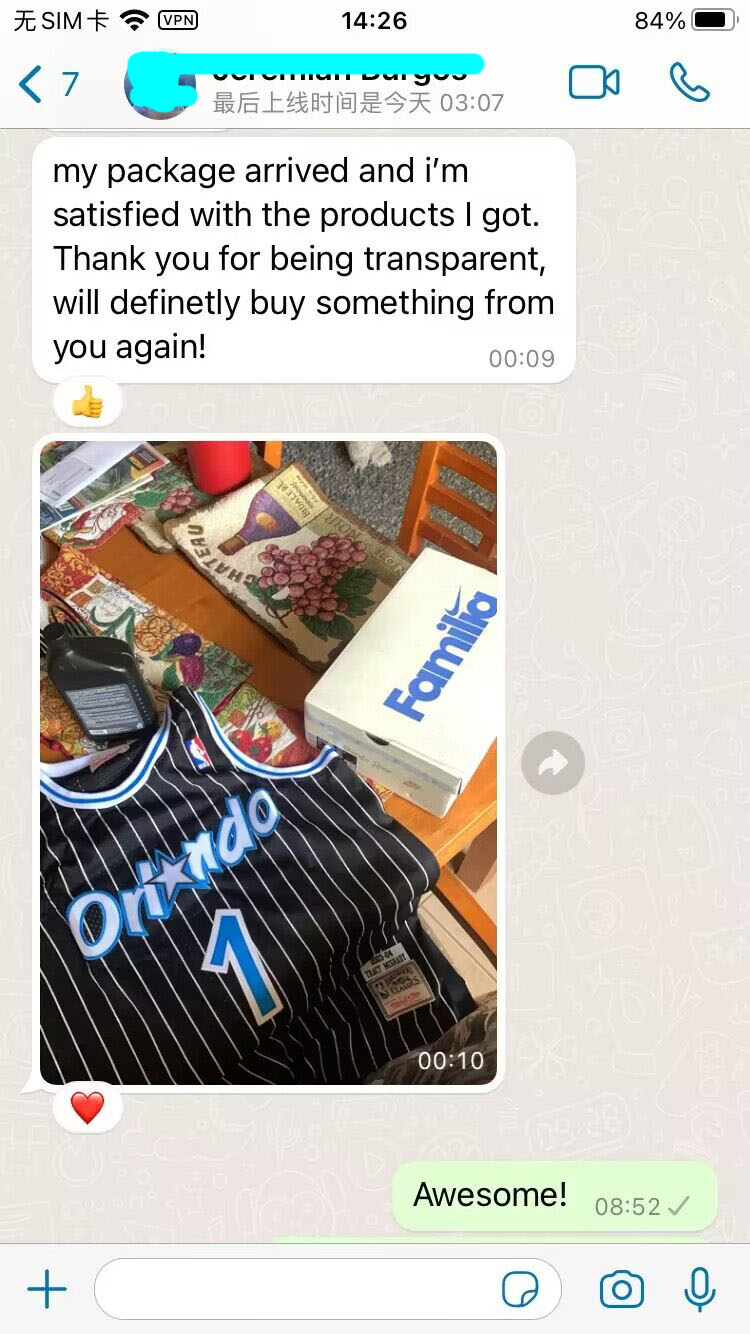View the thumbs-up reaction on the message
Screen dimensions: 750x1334
coord(88,403)
